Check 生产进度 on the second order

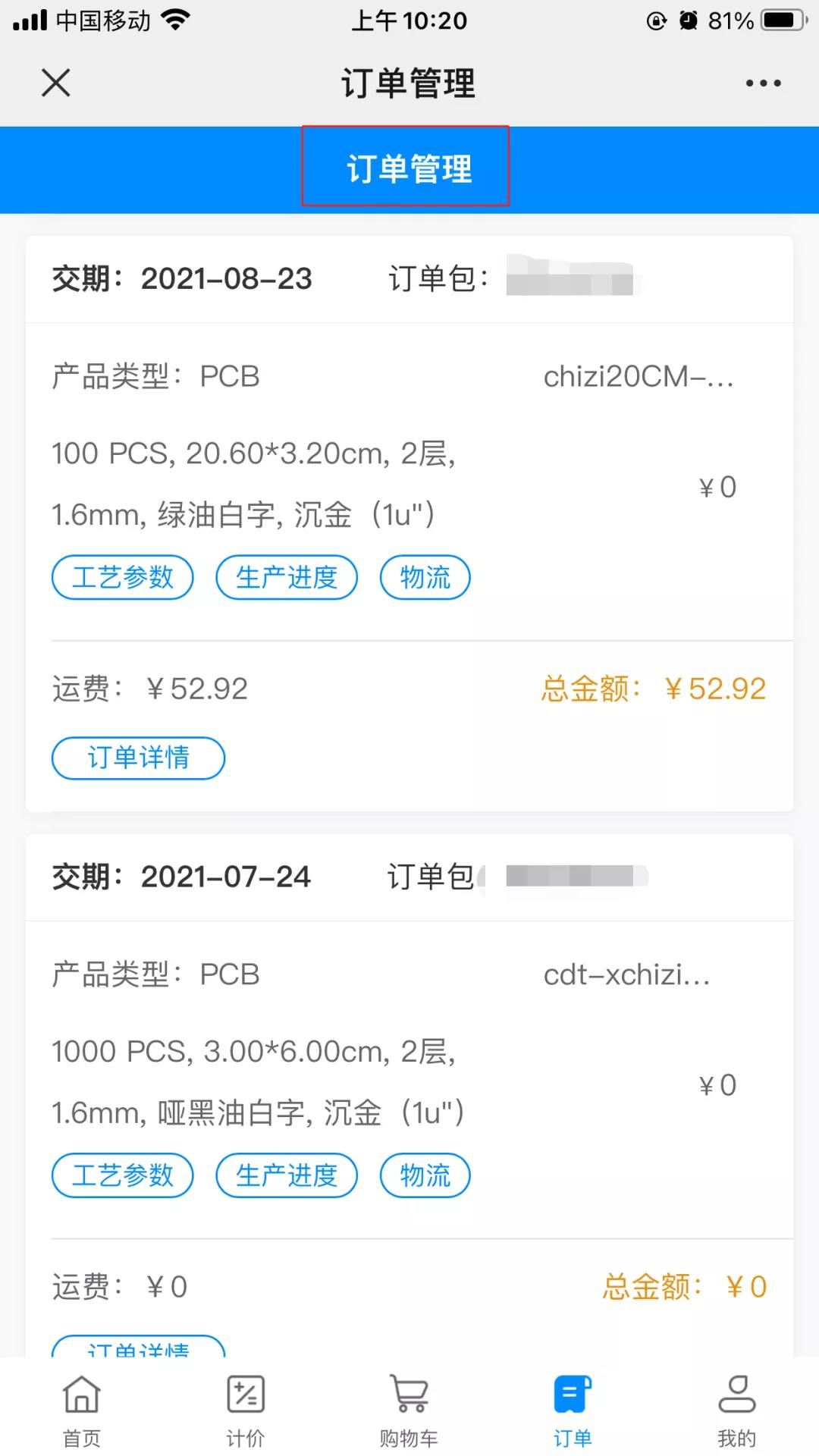click(x=286, y=1175)
